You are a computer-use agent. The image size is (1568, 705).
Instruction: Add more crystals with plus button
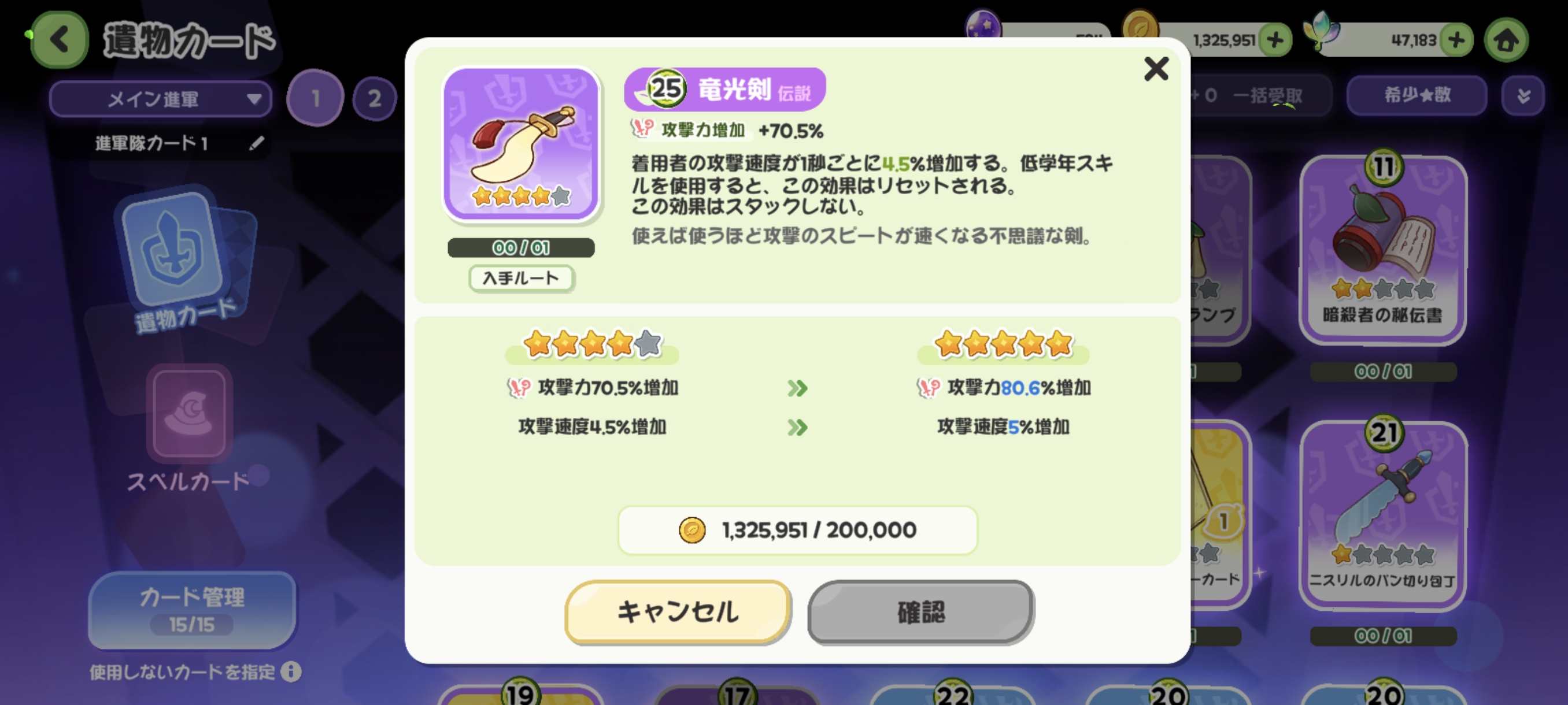tap(1456, 40)
